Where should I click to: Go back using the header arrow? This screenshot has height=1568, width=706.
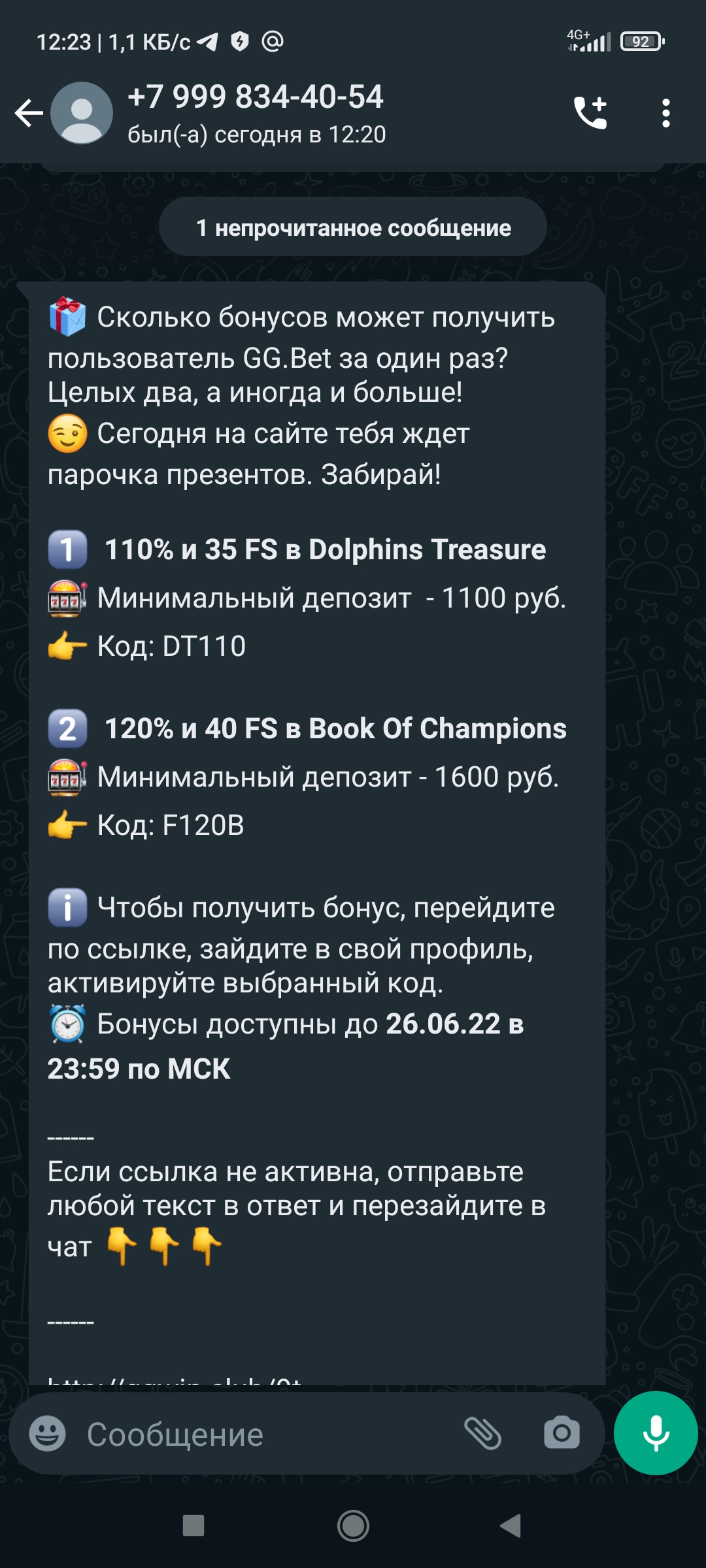click(x=29, y=113)
